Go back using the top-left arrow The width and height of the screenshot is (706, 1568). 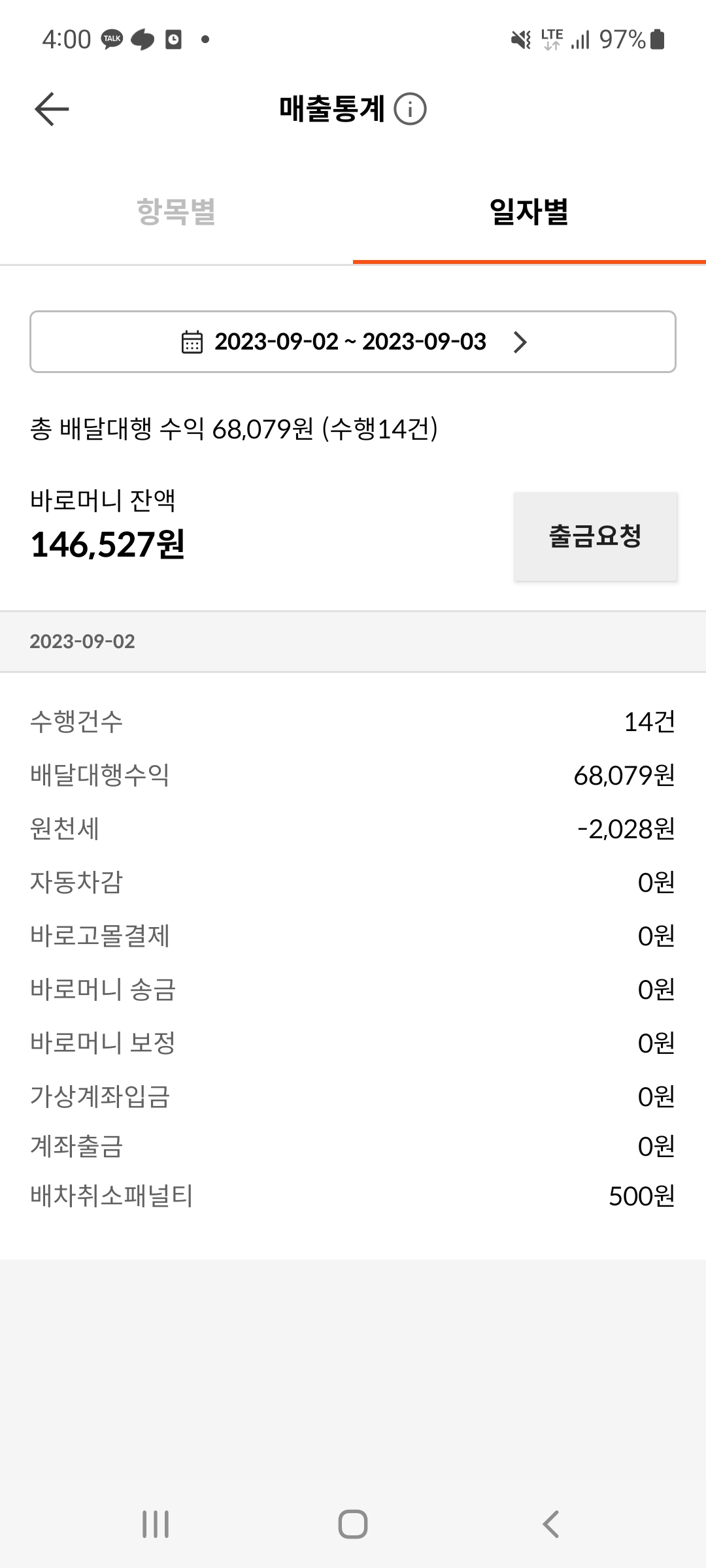pos(52,108)
